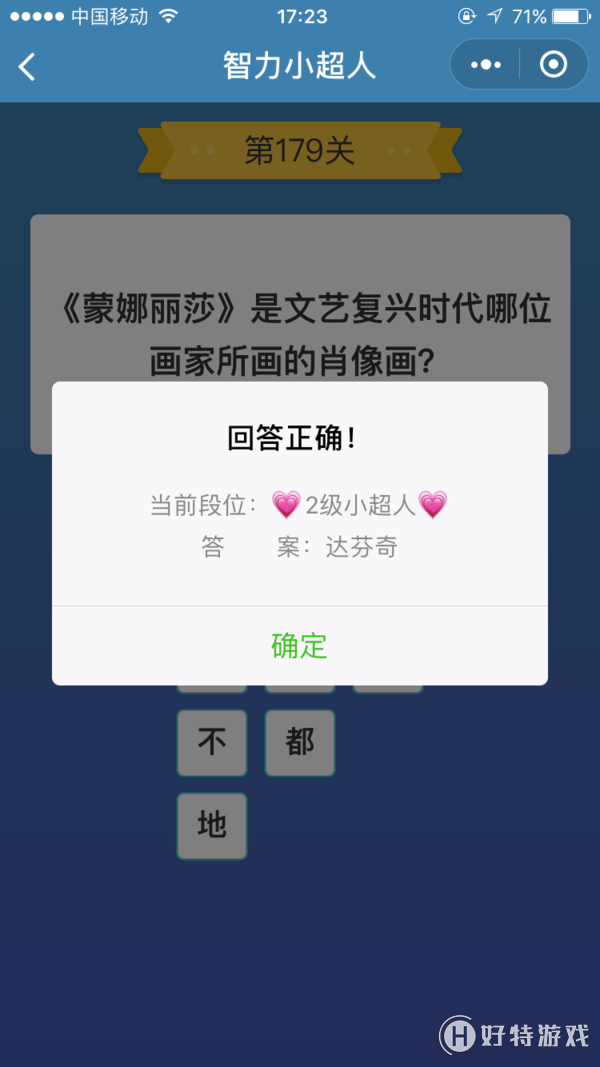The image size is (600, 1067).
Task: Go back with the top-left arrow
Action: [x=27, y=67]
